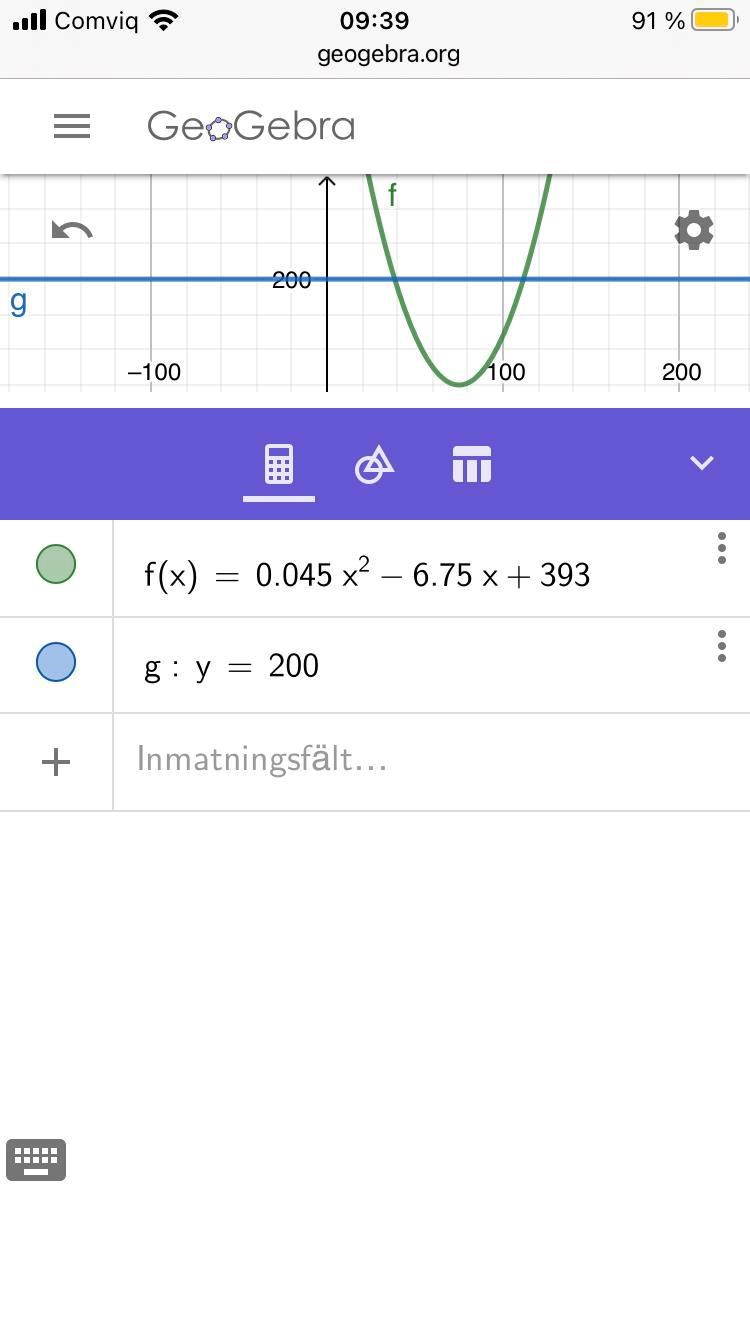This screenshot has width=750, height=1334.
Task: Open the GeoGebra hamburger menu
Action: (x=72, y=126)
